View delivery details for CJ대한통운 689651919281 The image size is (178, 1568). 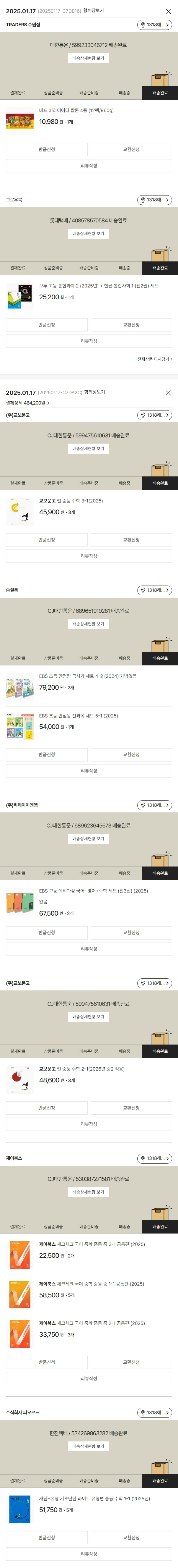pyautogui.click(x=88, y=624)
